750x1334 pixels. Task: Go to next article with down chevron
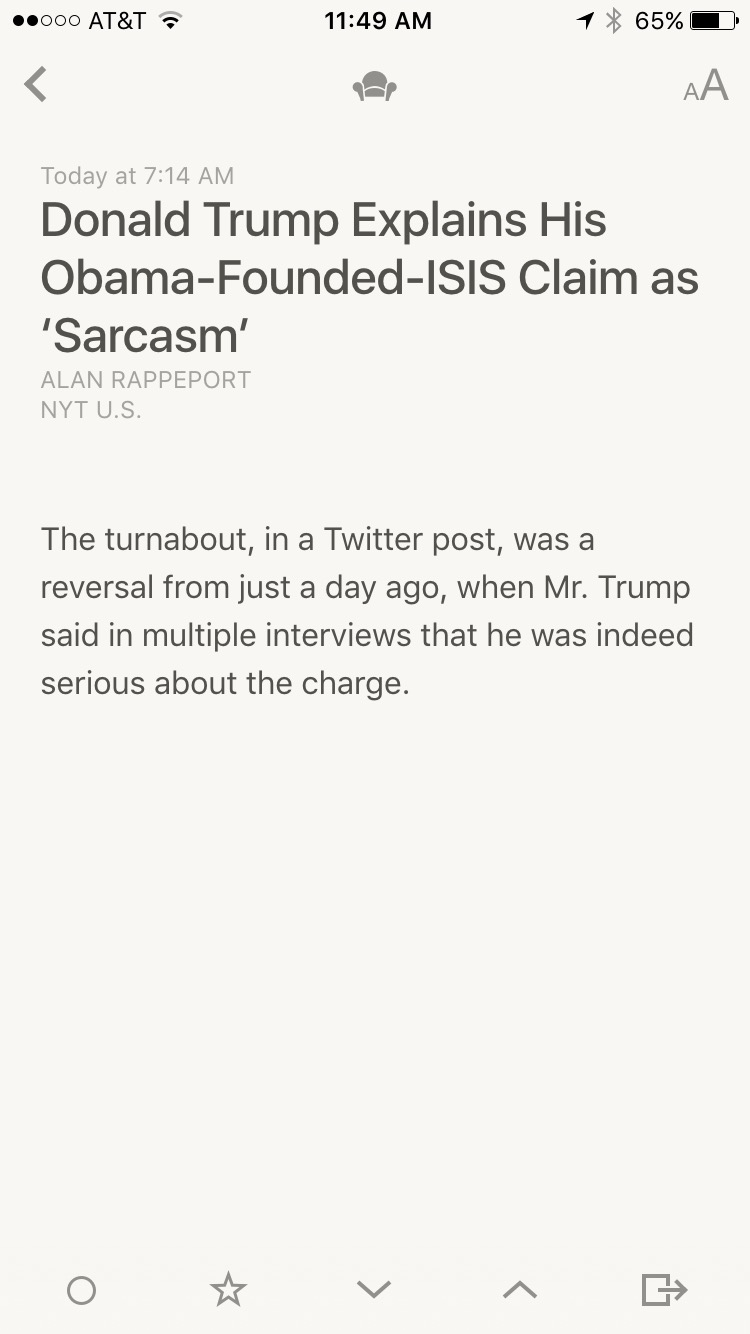[374, 1290]
